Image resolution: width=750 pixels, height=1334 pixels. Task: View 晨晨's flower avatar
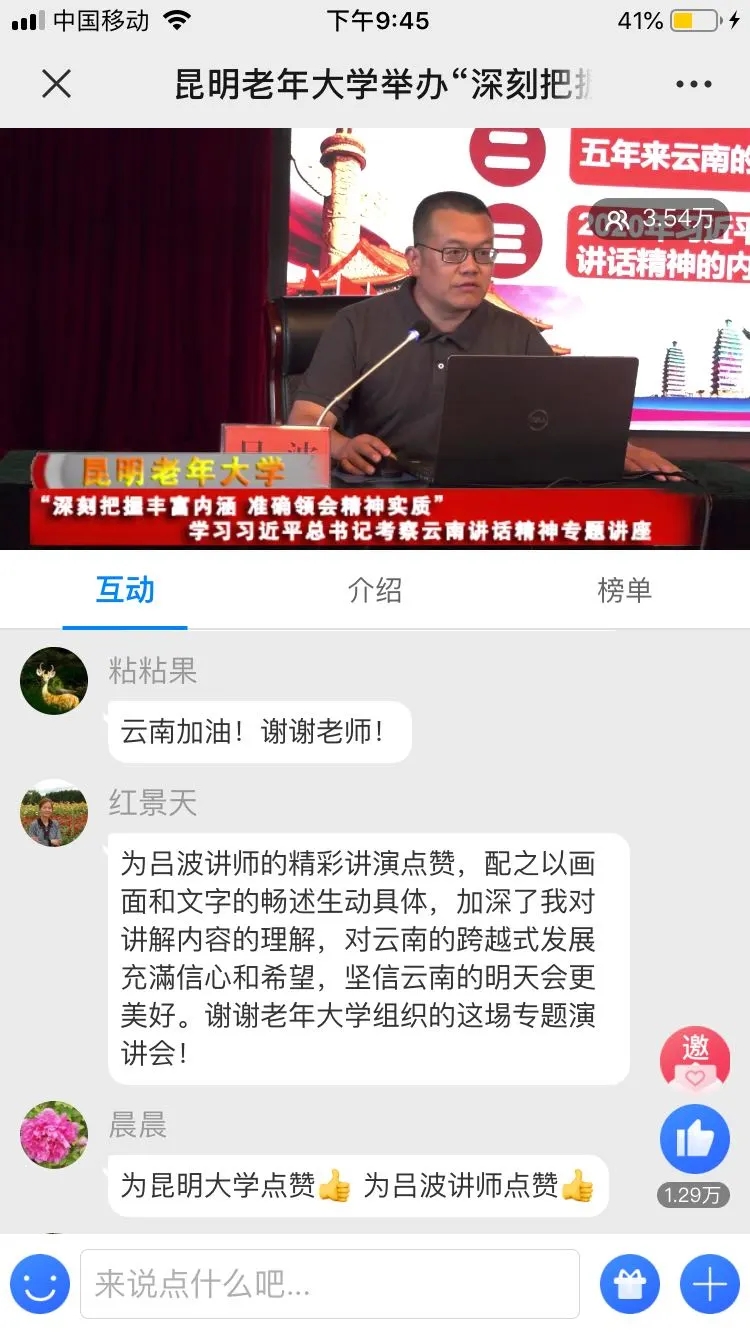point(54,1135)
